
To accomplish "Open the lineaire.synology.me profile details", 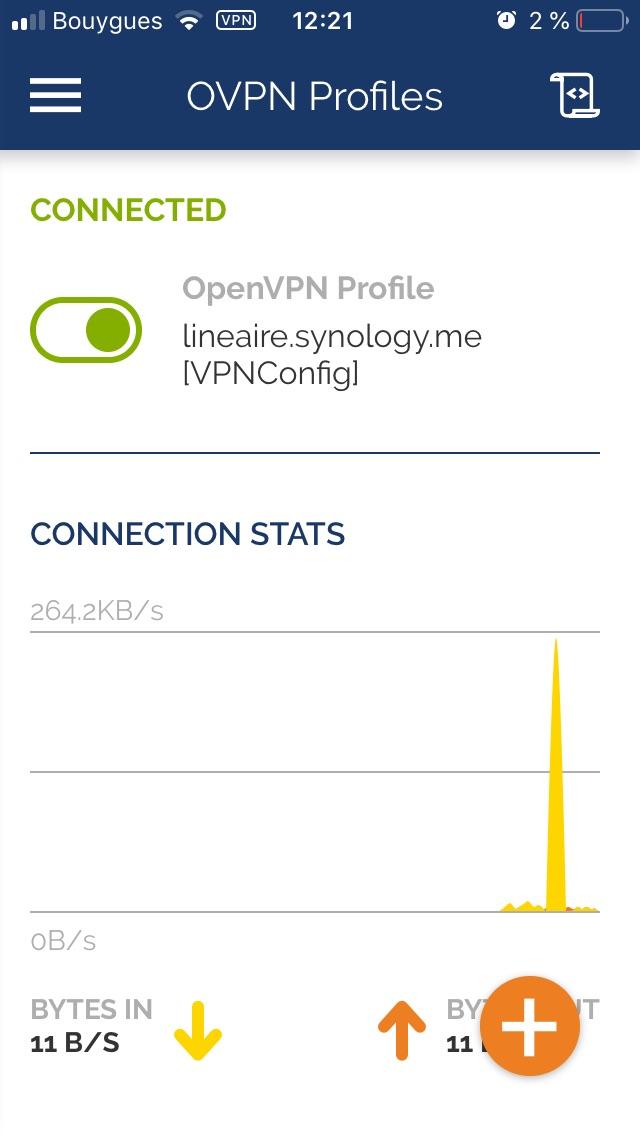I will pyautogui.click(x=332, y=354).
